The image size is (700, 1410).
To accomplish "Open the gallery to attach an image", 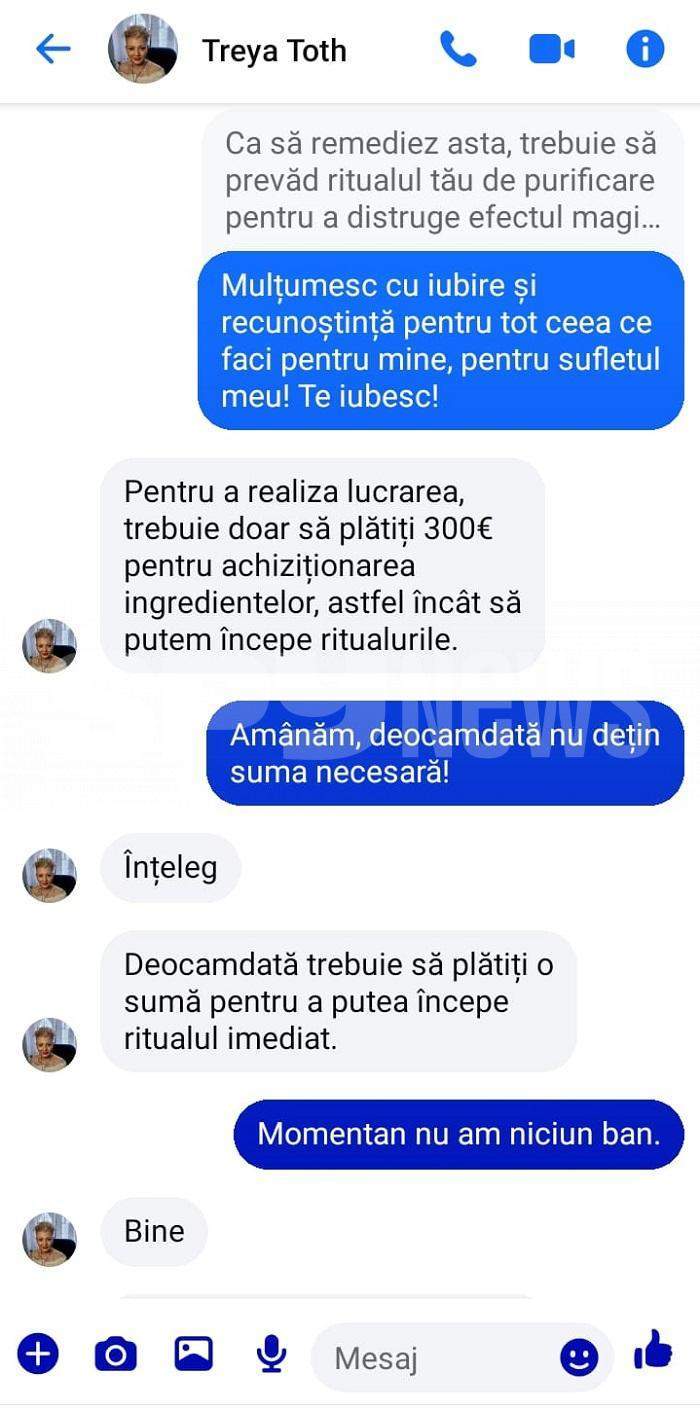I will click(x=194, y=1354).
